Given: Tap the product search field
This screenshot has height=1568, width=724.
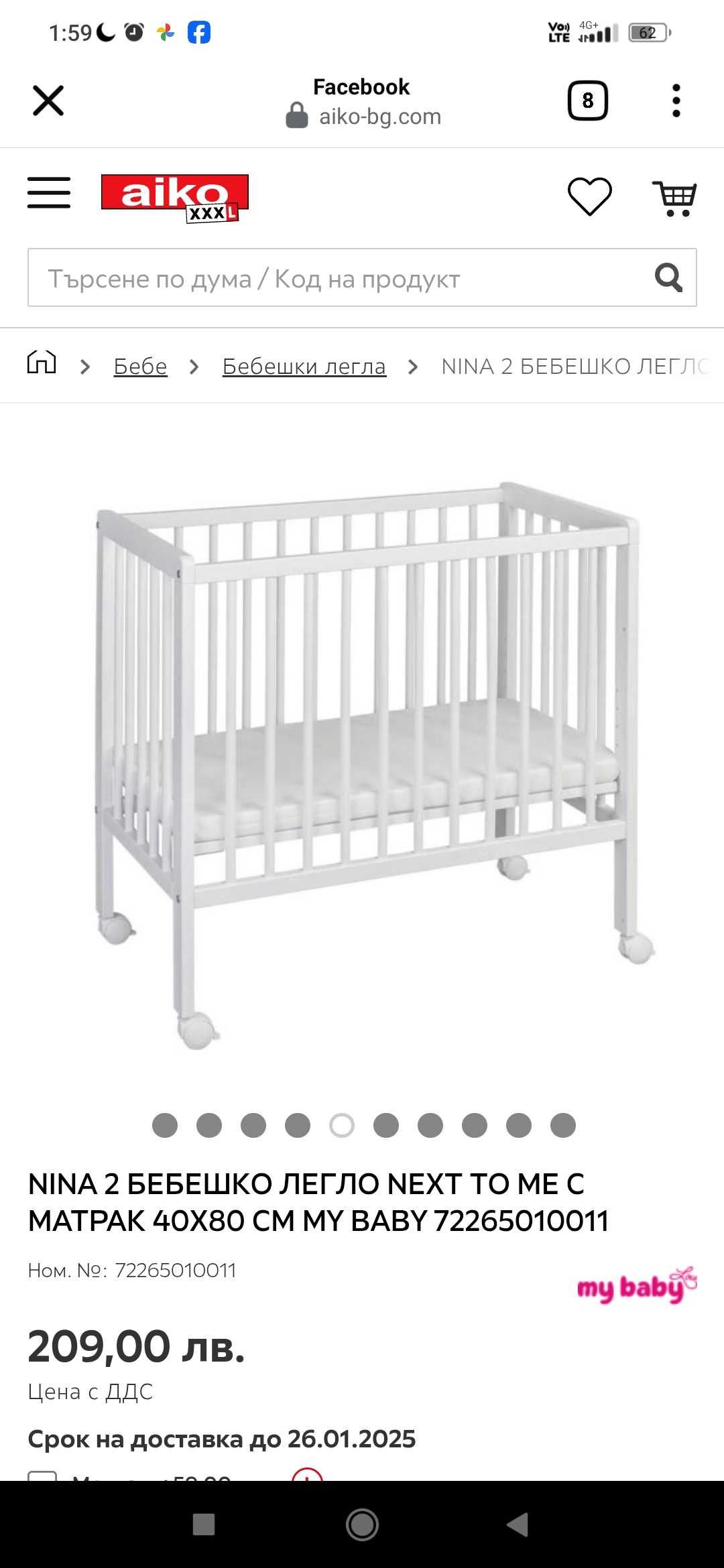Looking at the screenshot, I should pyautogui.click(x=335, y=278).
